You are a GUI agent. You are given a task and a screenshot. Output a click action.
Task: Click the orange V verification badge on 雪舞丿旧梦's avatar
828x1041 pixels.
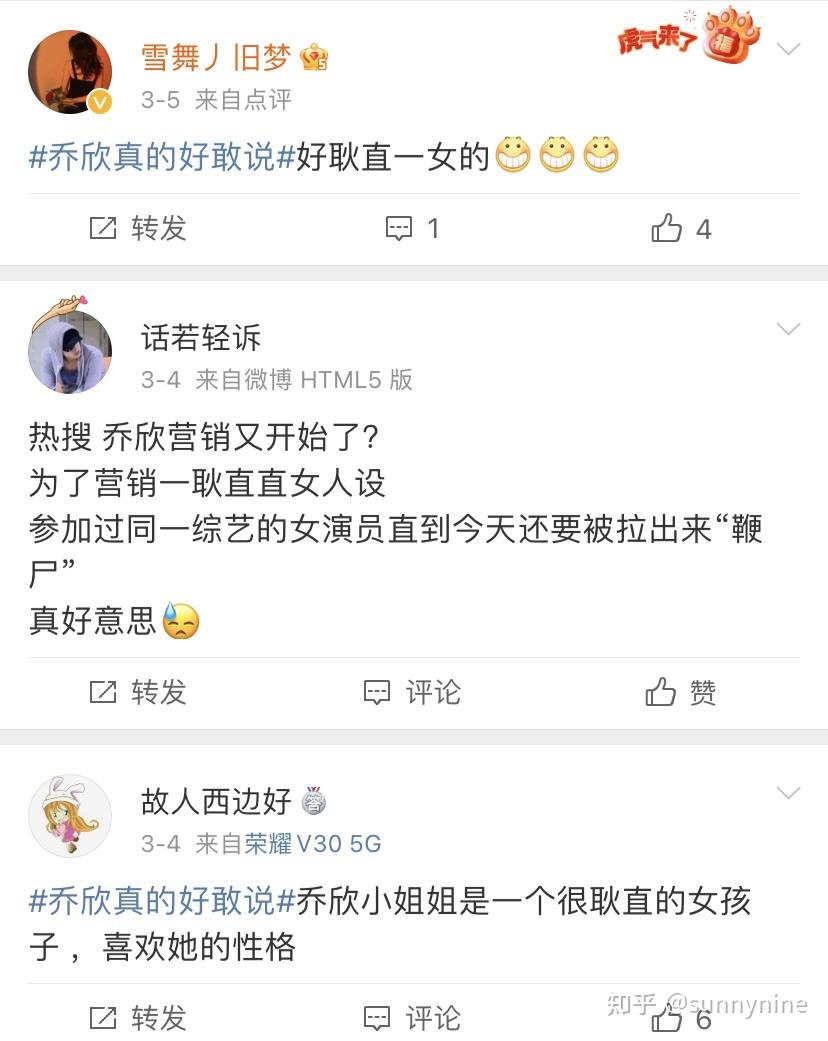tap(99, 101)
